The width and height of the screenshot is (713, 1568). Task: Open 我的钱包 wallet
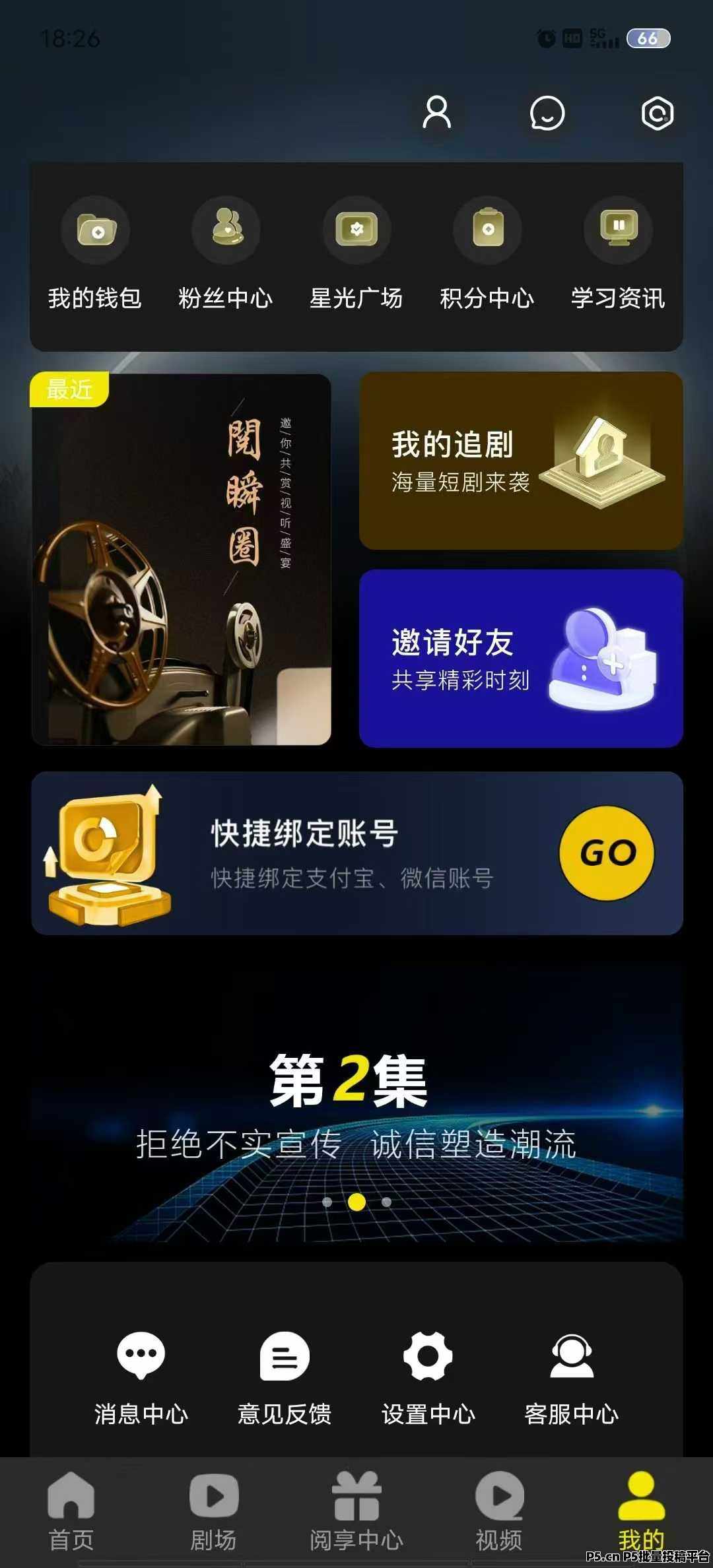pos(95,254)
